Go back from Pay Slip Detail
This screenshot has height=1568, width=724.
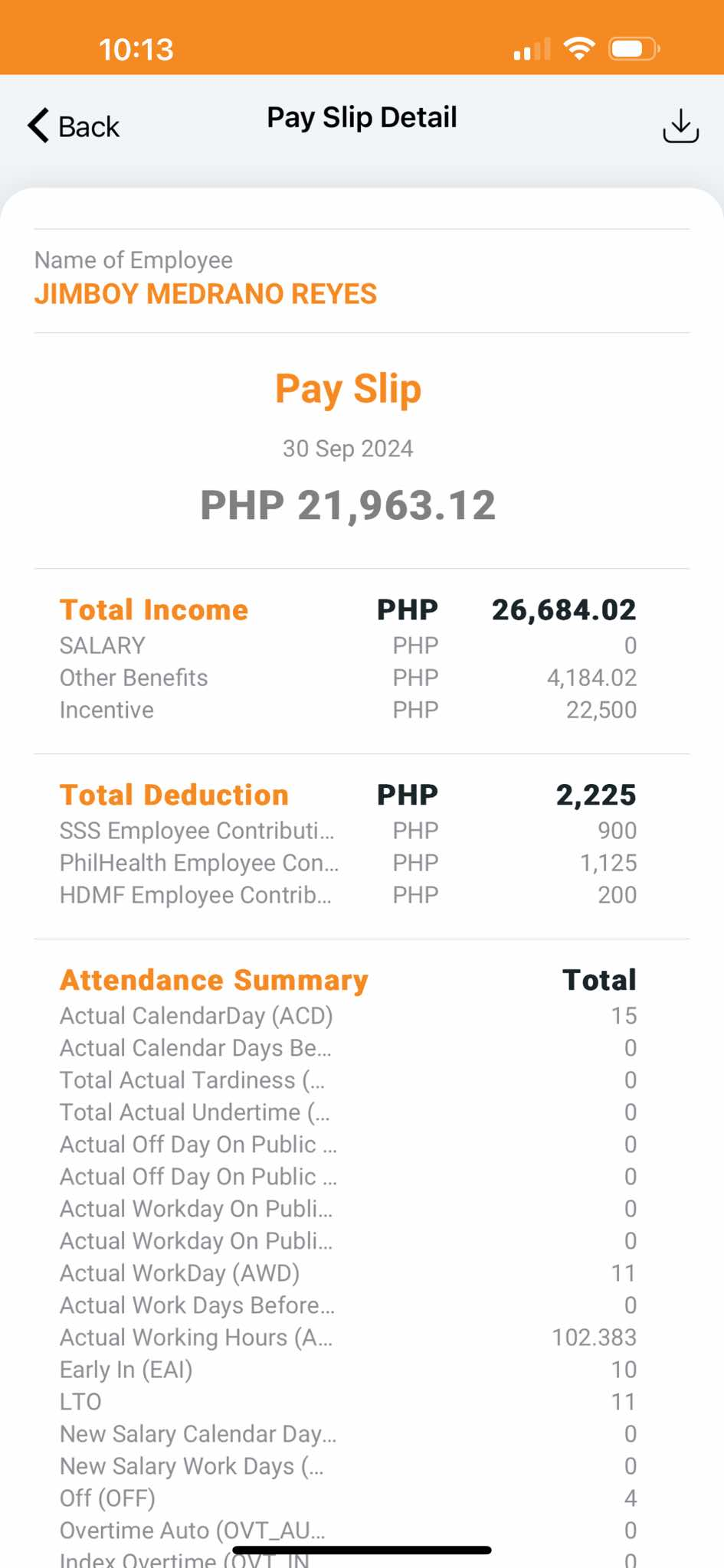[74, 126]
